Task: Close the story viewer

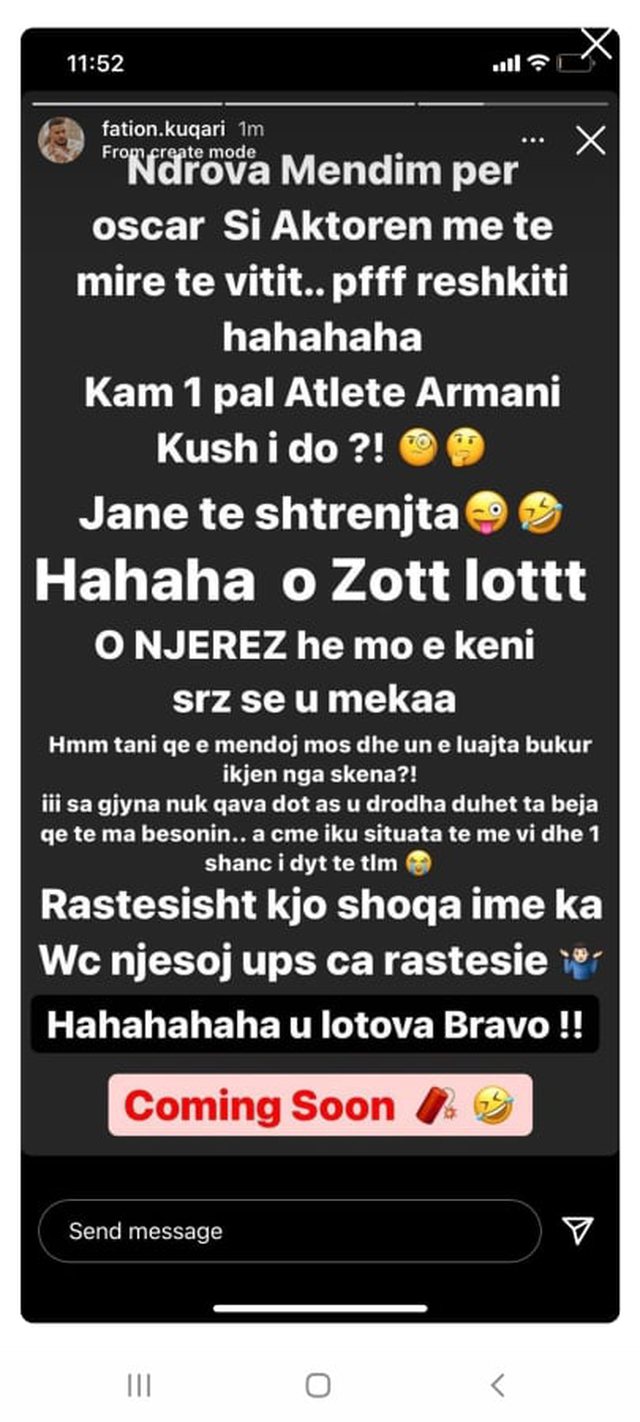Action: pyautogui.click(x=591, y=141)
